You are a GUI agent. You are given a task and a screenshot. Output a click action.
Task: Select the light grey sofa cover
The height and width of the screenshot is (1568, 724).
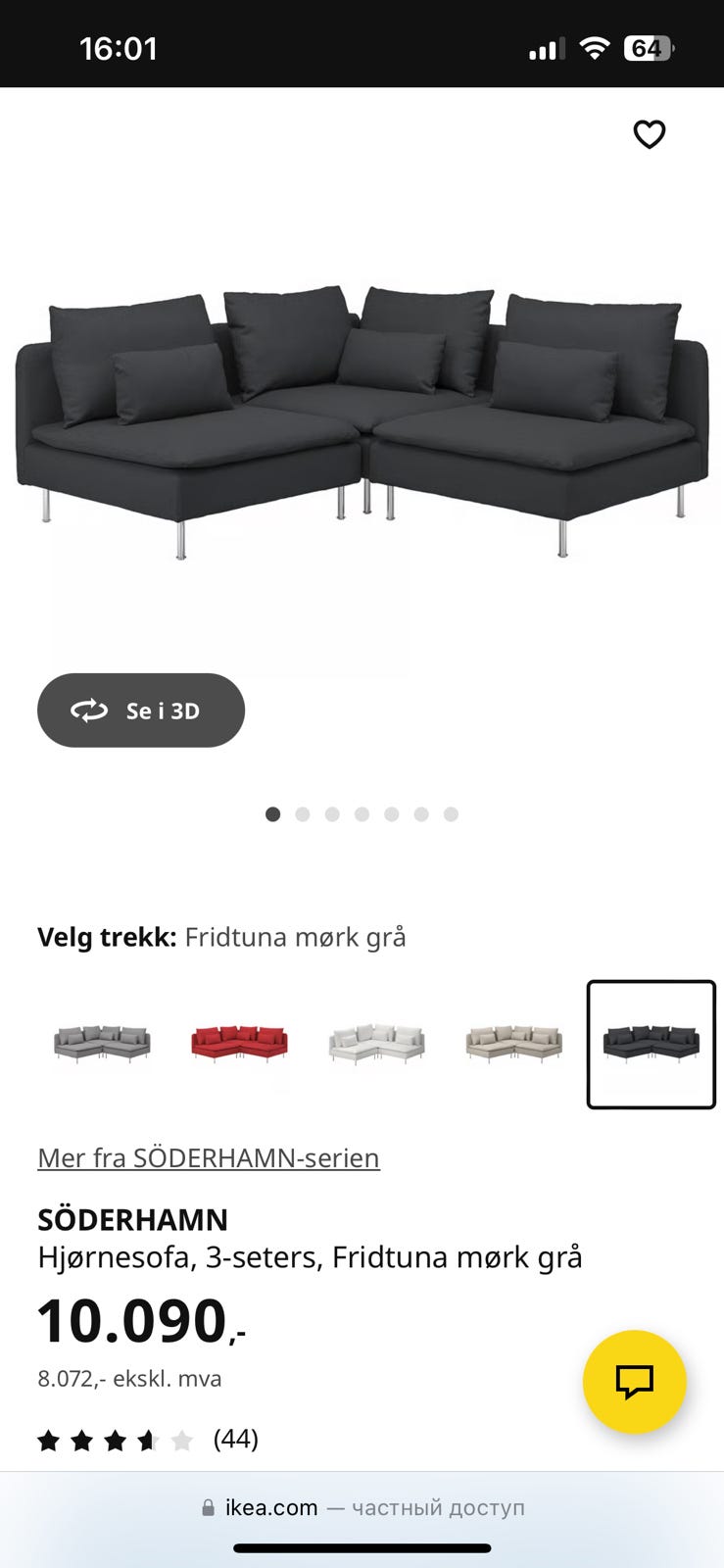[102, 1045]
